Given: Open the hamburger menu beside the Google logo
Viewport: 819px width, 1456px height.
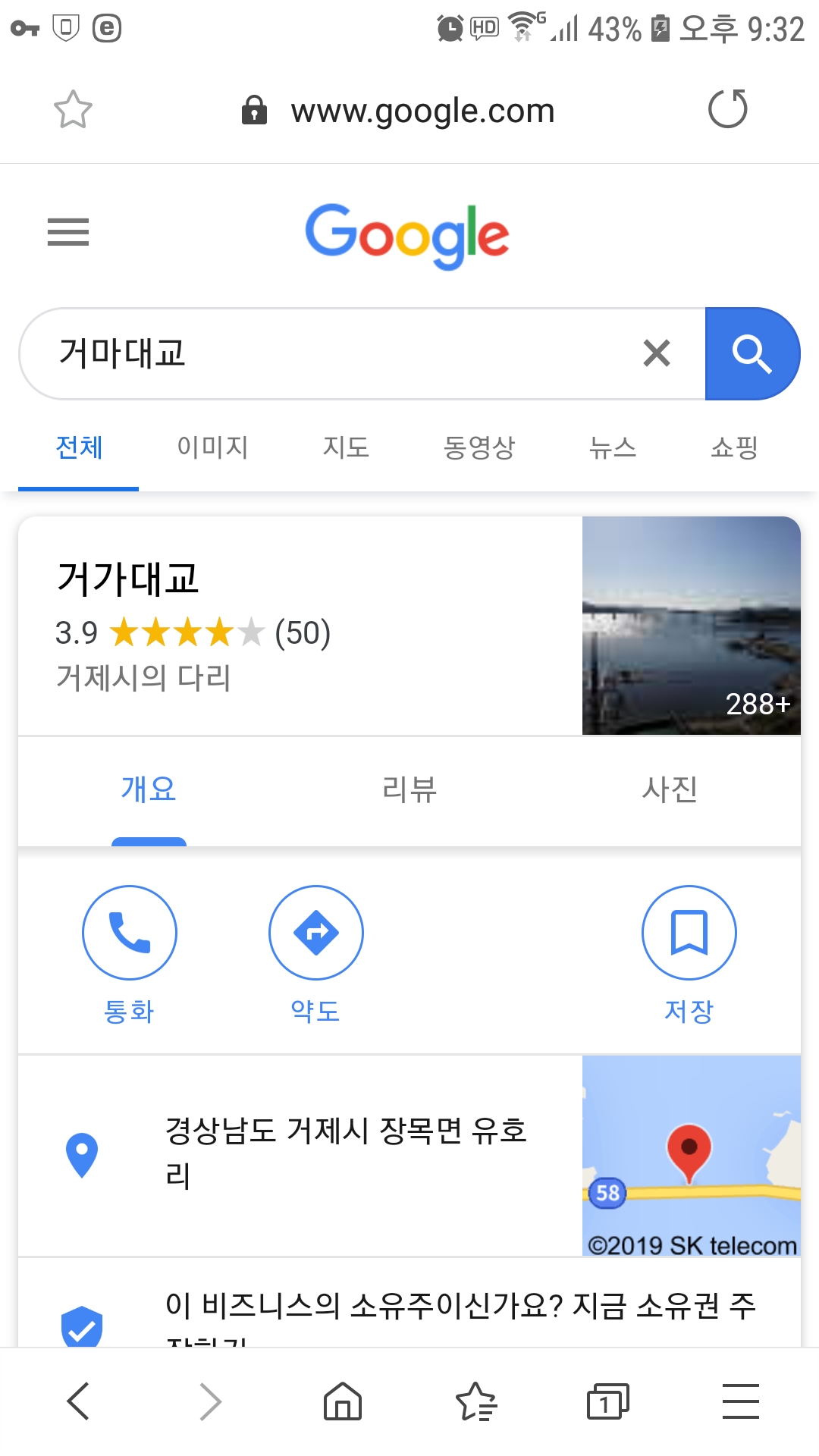Looking at the screenshot, I should (x=67, y=234).
